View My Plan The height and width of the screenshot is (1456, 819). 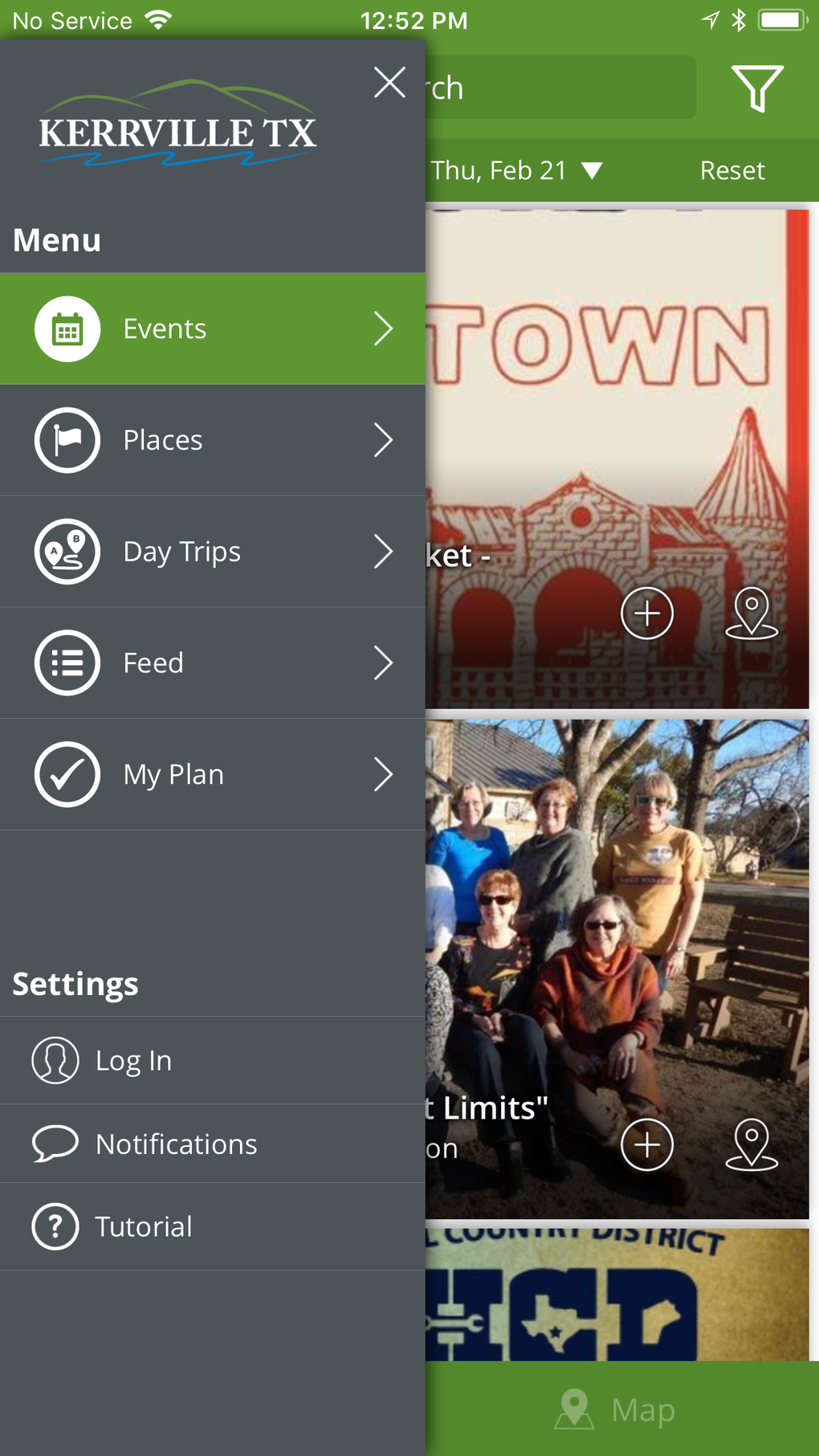coord(213,775)
